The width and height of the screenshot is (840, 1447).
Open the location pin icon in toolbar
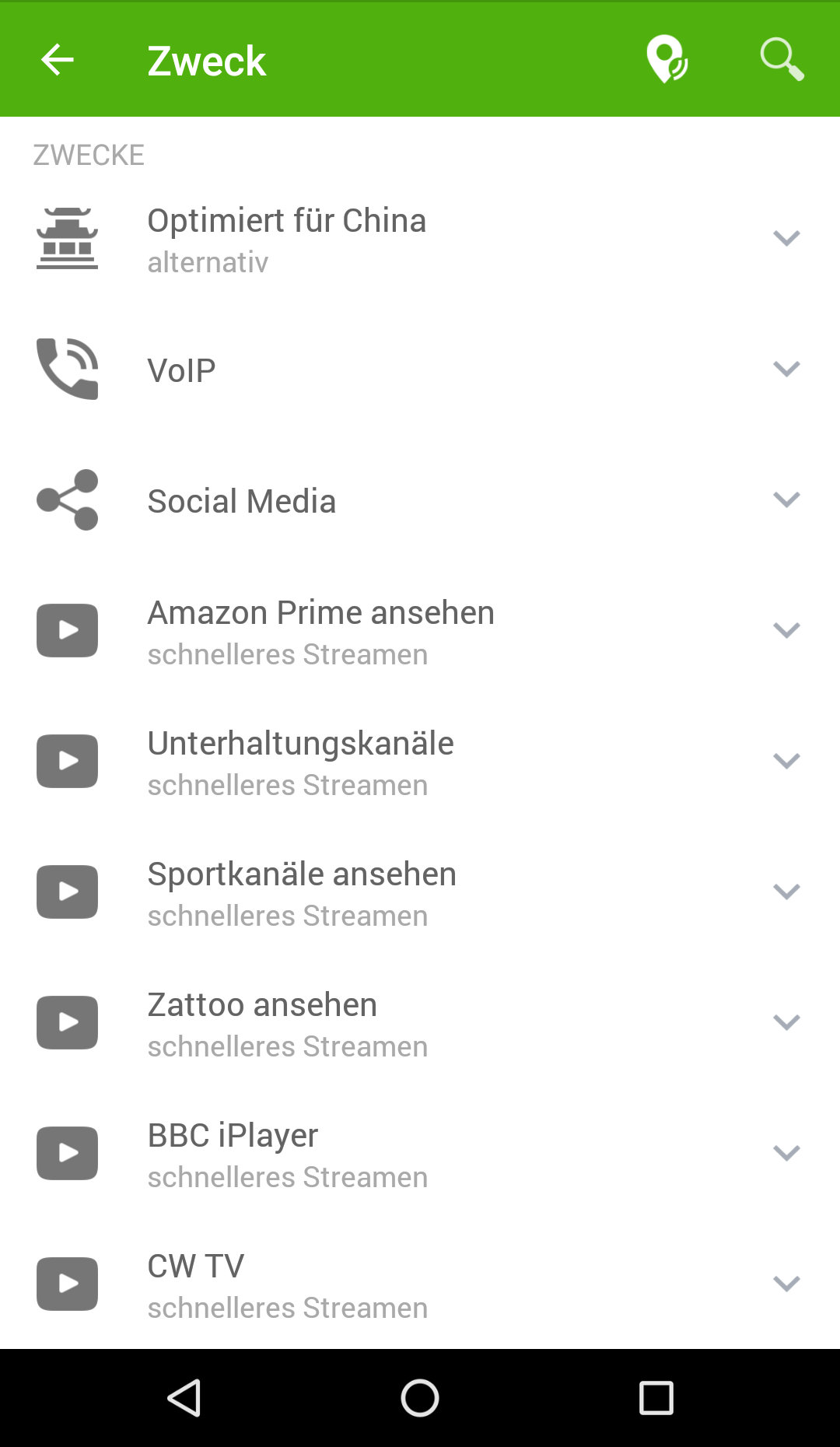click(x=667, y=60)
